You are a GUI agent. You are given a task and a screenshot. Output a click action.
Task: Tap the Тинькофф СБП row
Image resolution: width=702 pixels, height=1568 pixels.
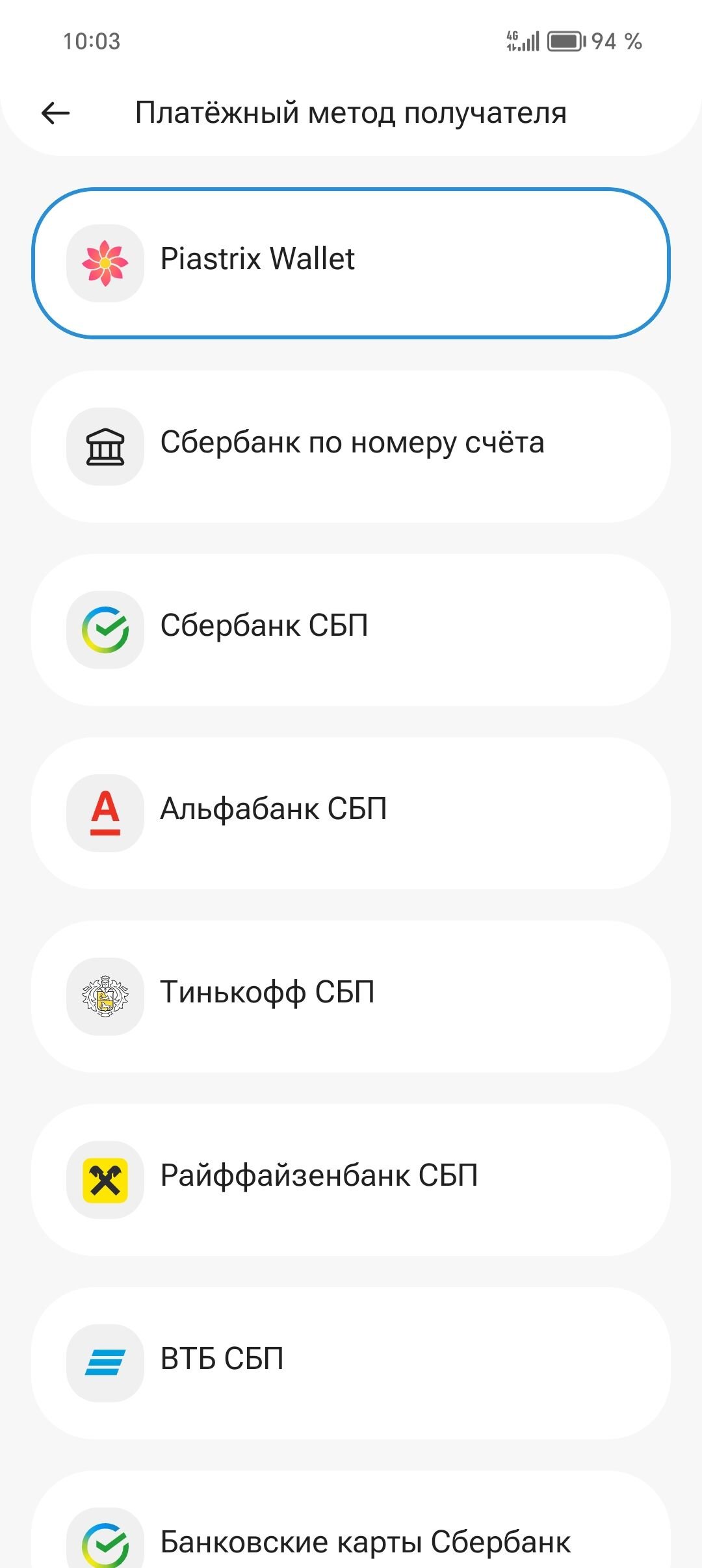pyautogui.click(x=351, y=996)
